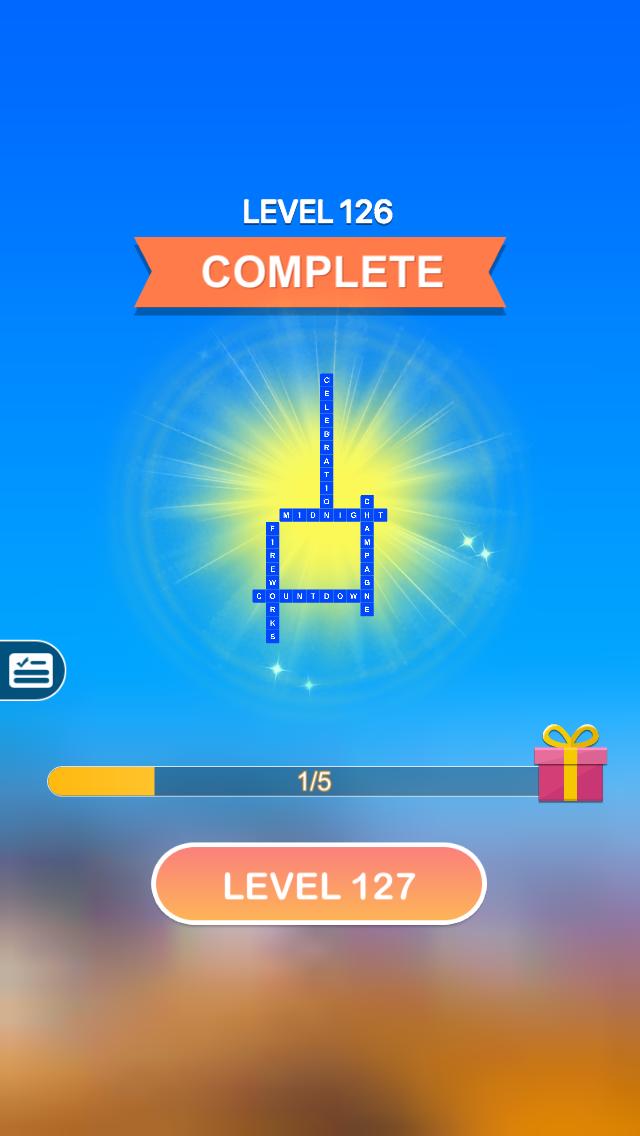Start Level 127
The width and height of the screenshot is (640, 1136).
[x=319, y=884]
